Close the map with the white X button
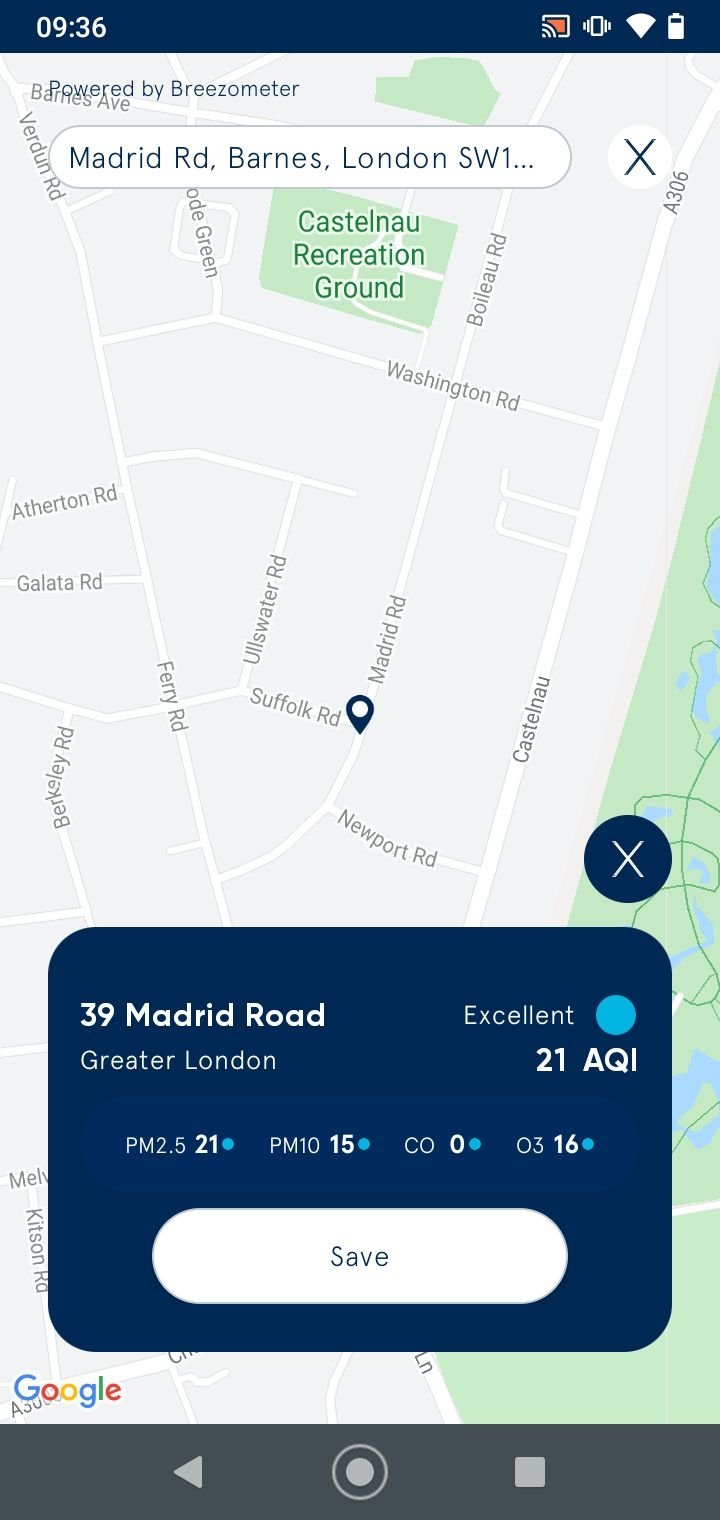Image resolution: width=720 pixels, height=1520 pixels. click(639, 158)
